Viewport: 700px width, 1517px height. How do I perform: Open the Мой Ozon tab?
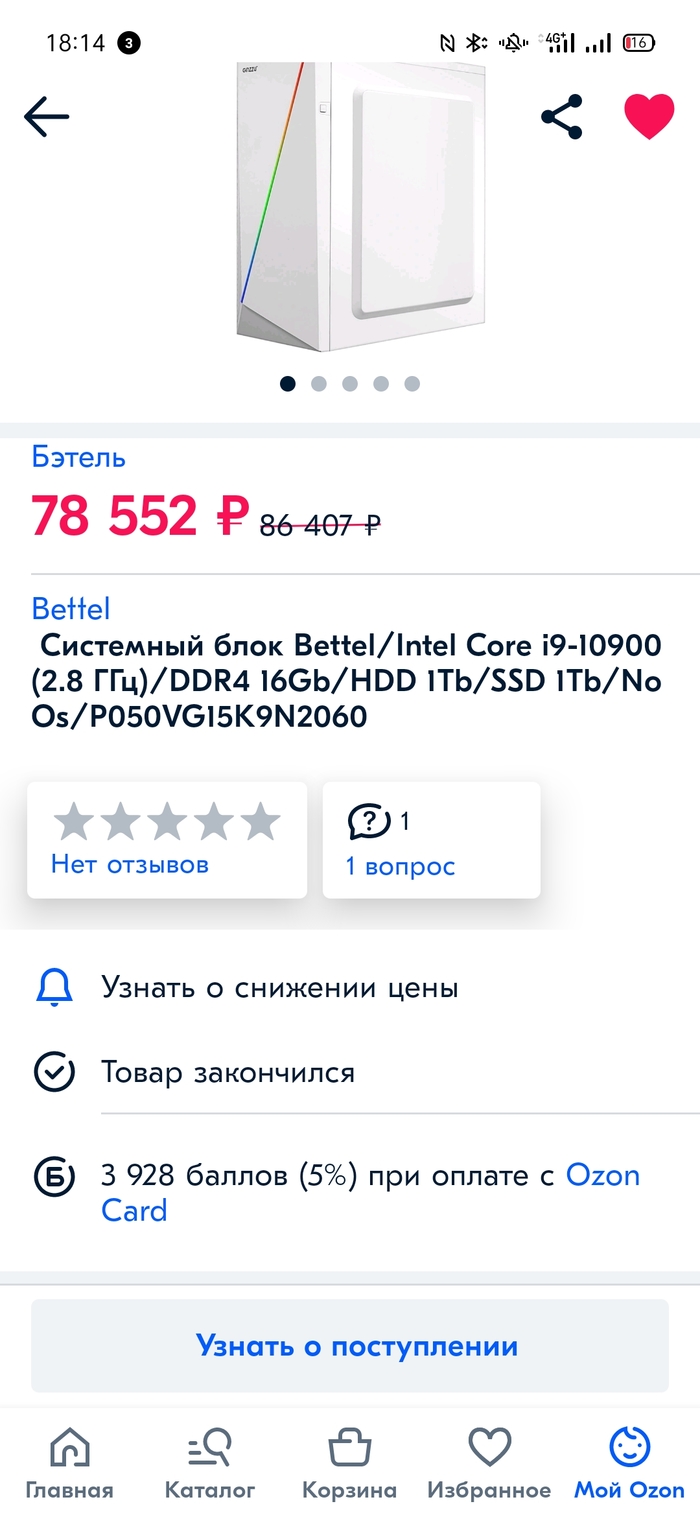click(x=629, y=1463)
